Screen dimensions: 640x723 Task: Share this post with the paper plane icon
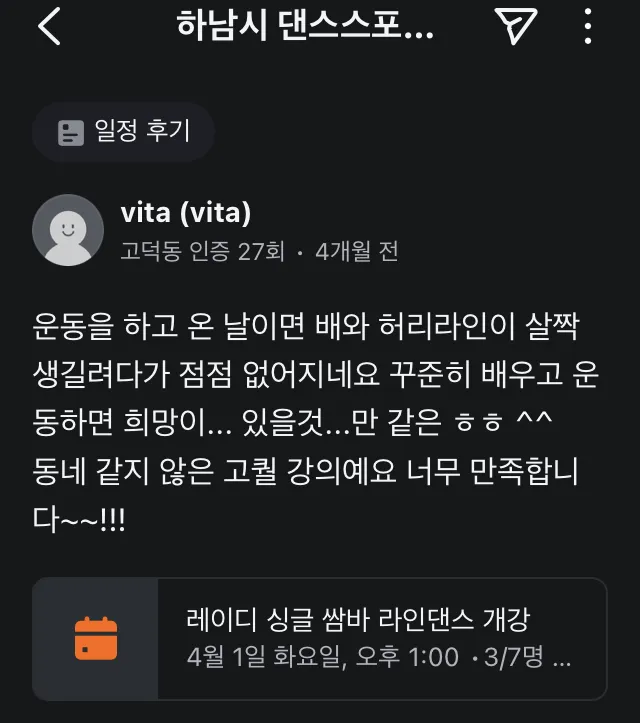click(x=516, y=27)
